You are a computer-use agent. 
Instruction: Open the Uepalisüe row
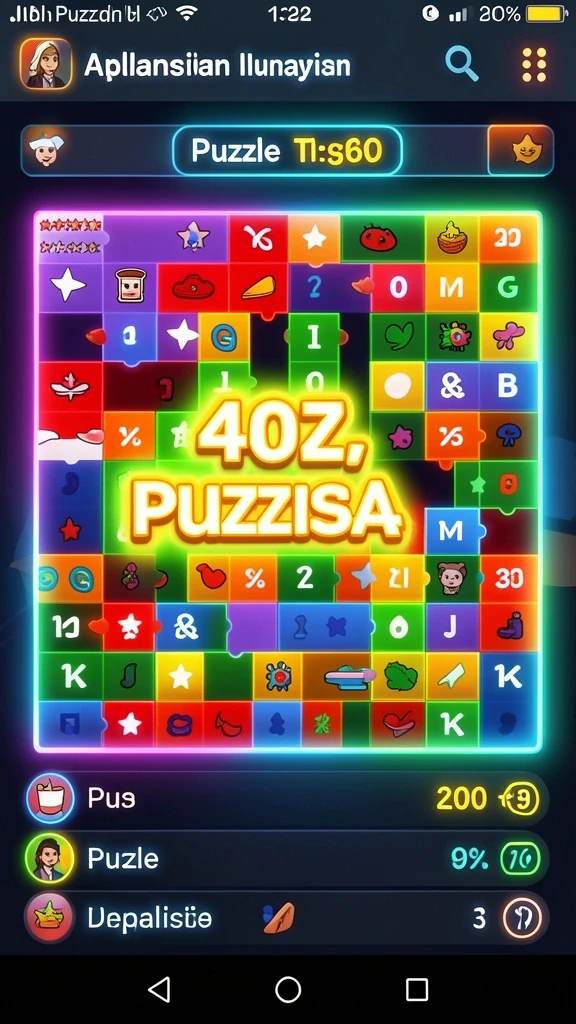(287, 918)
